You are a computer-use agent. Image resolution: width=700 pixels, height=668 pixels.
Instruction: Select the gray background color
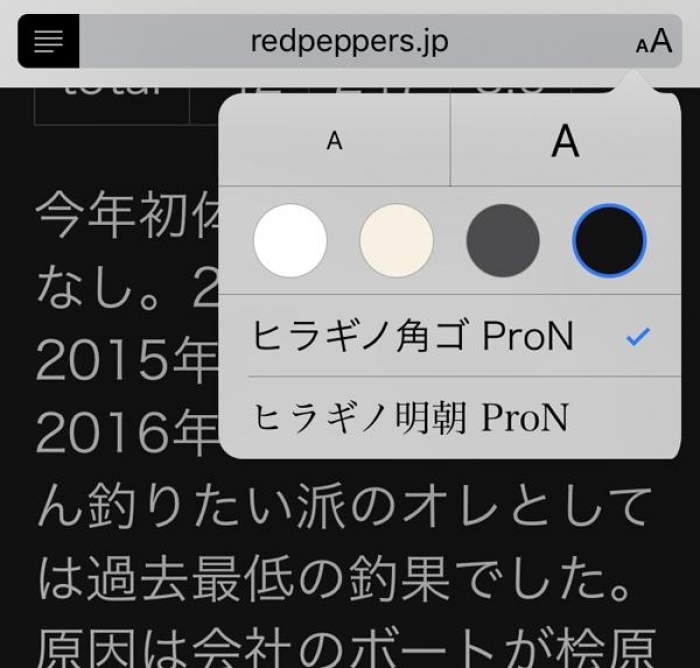(503, 241)
